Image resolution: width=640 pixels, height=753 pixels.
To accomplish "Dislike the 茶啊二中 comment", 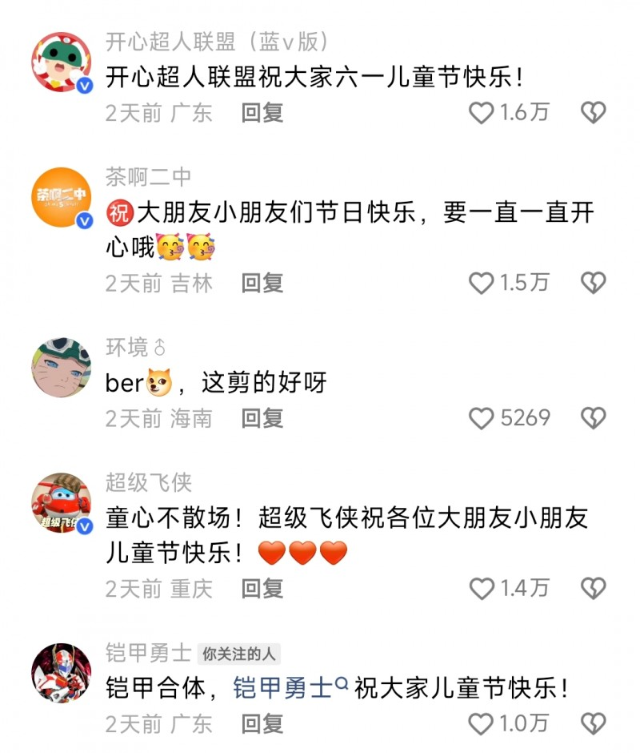I will pyautogui.click(x=594, y=283).
